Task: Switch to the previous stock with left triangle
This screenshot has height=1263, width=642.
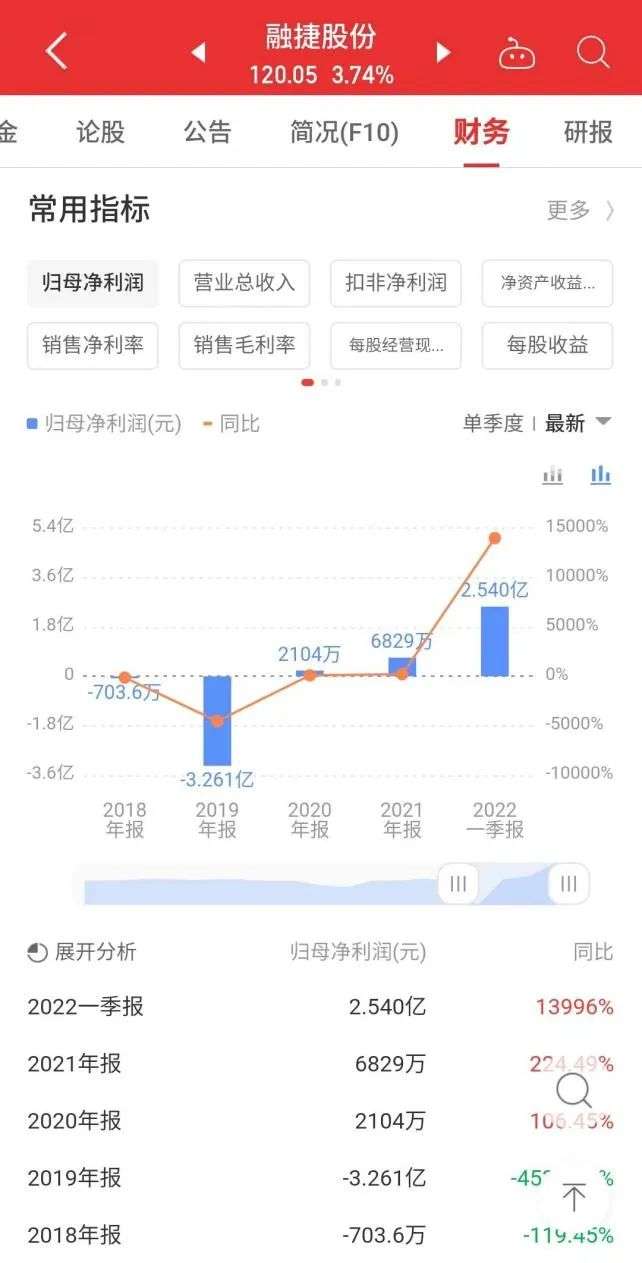Action: click(x=198, y=52)
